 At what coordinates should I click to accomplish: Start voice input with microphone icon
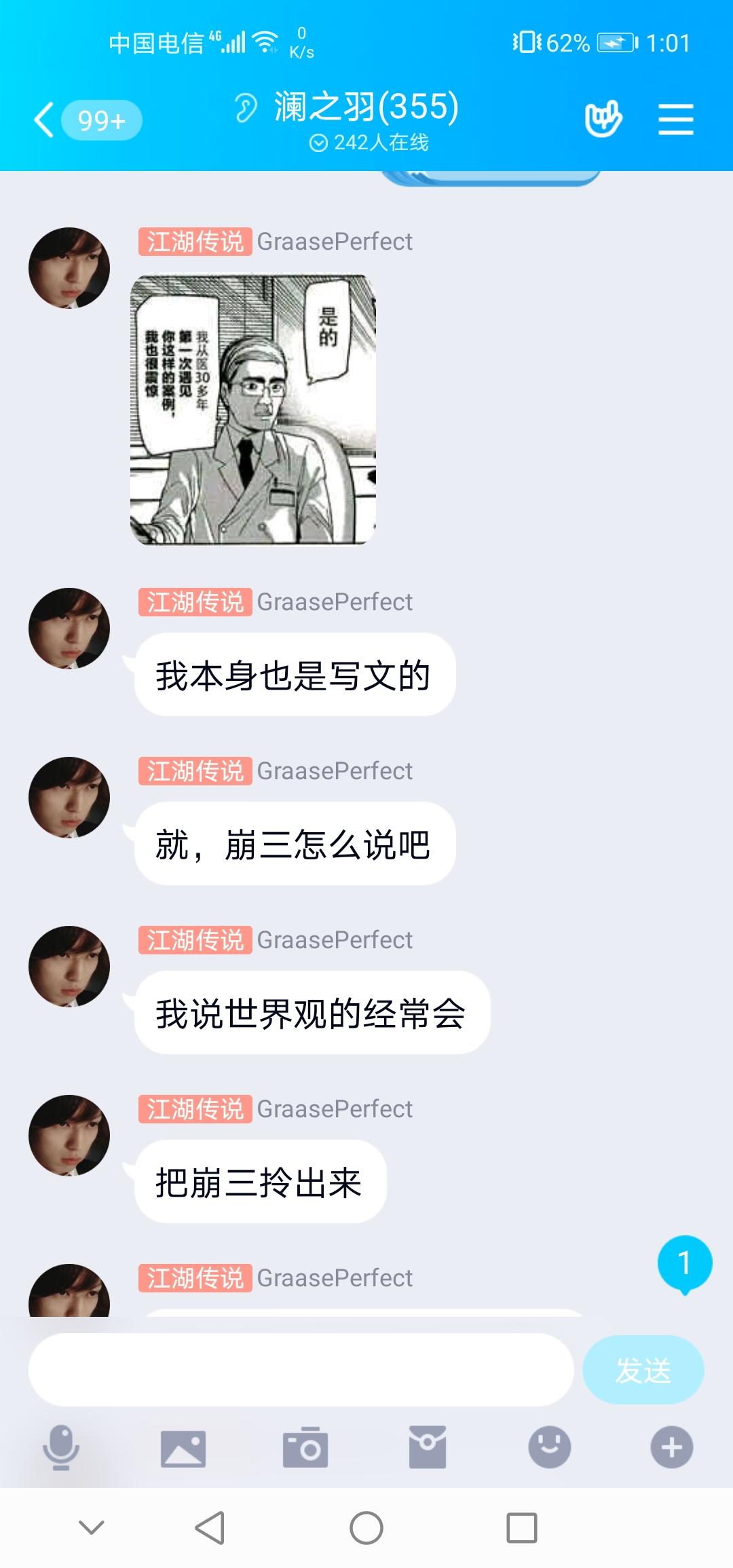[61, 1447]
